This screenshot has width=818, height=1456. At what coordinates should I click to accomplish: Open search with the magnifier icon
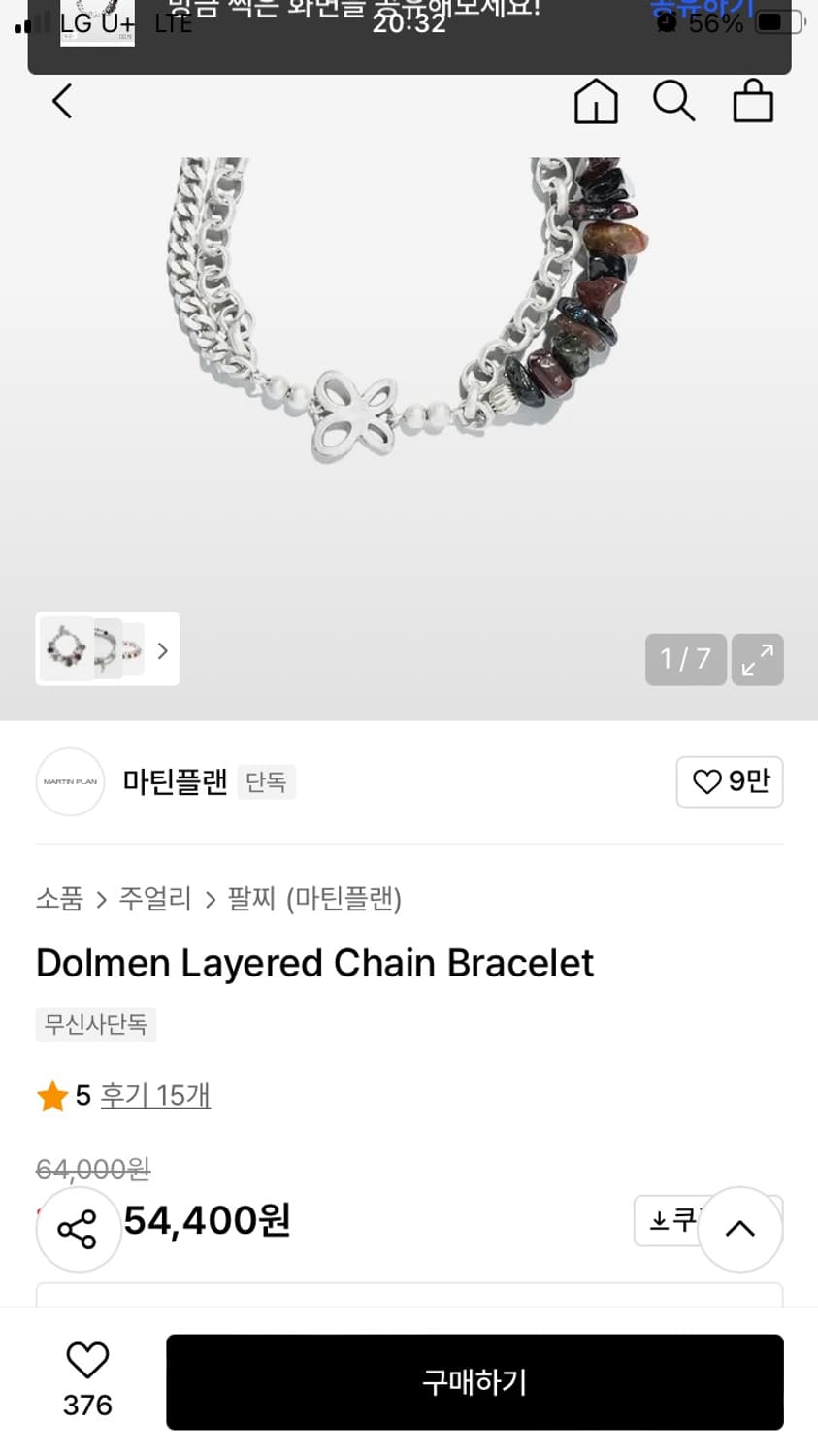pyautogui.click(x=674, y=101)
